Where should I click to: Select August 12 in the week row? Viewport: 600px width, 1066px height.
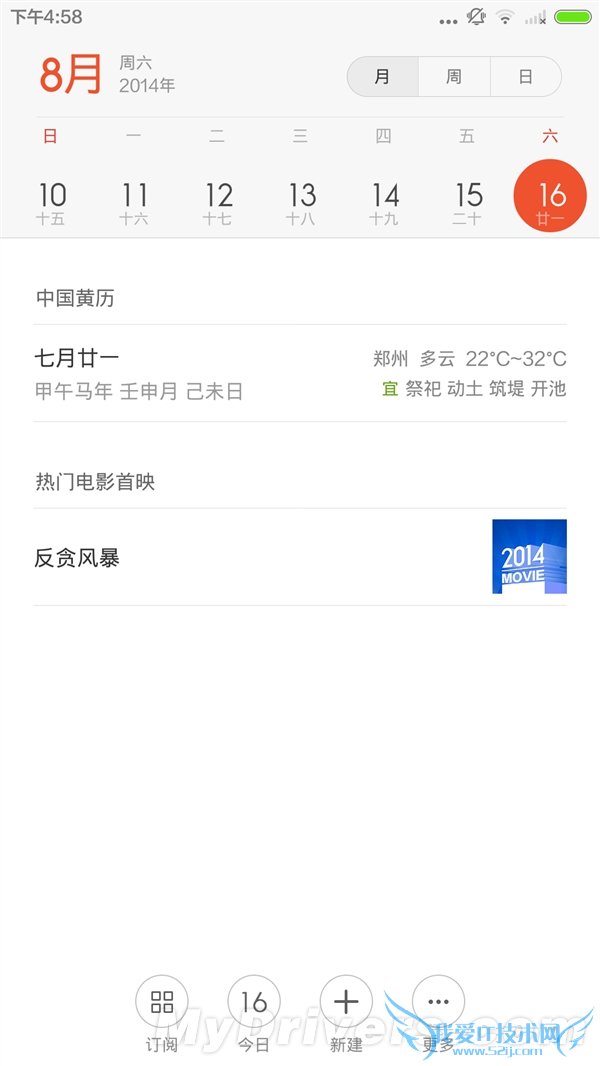coord(218,201)
